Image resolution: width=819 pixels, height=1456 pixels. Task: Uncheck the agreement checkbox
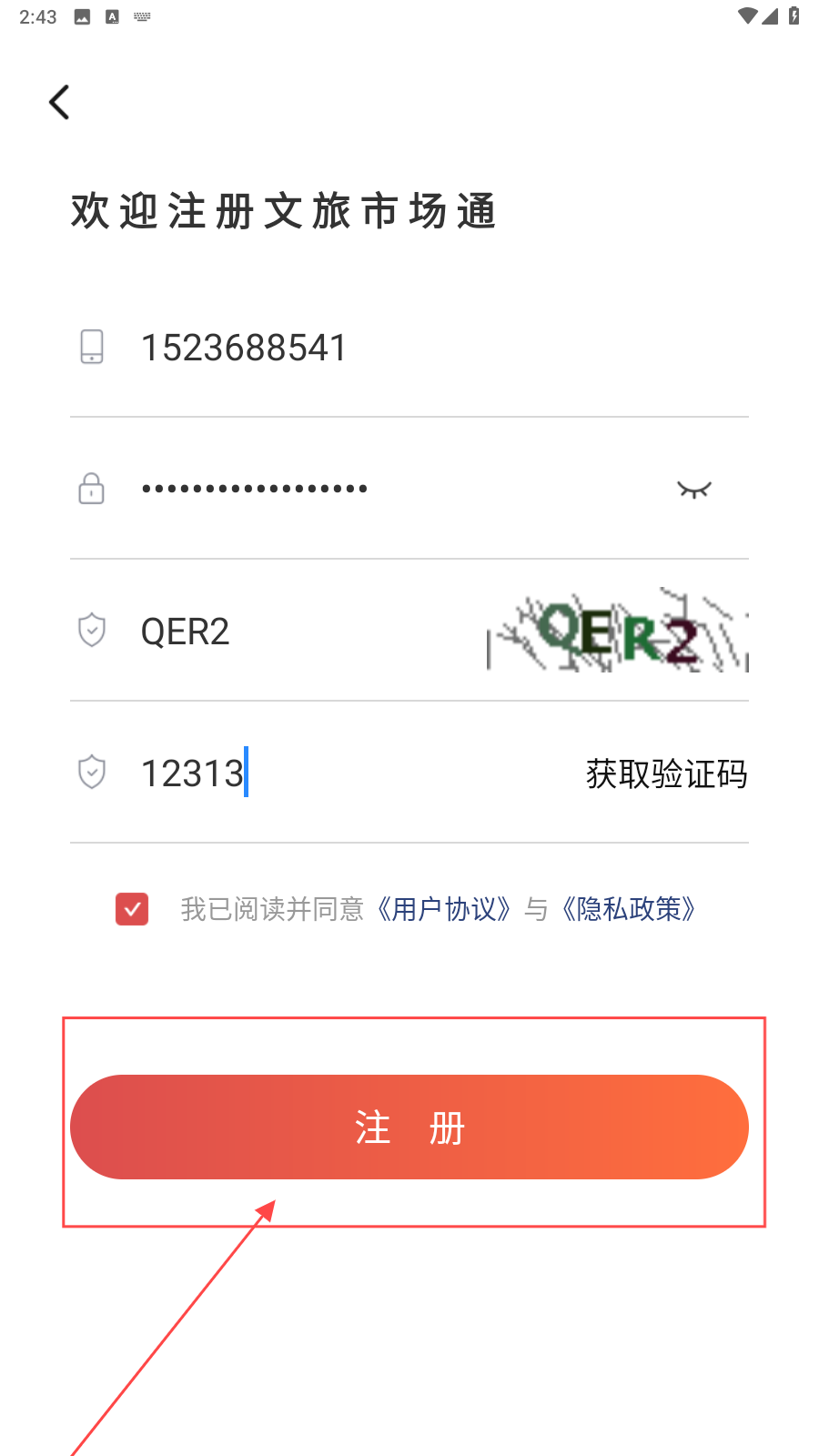(x=132, y=909)
